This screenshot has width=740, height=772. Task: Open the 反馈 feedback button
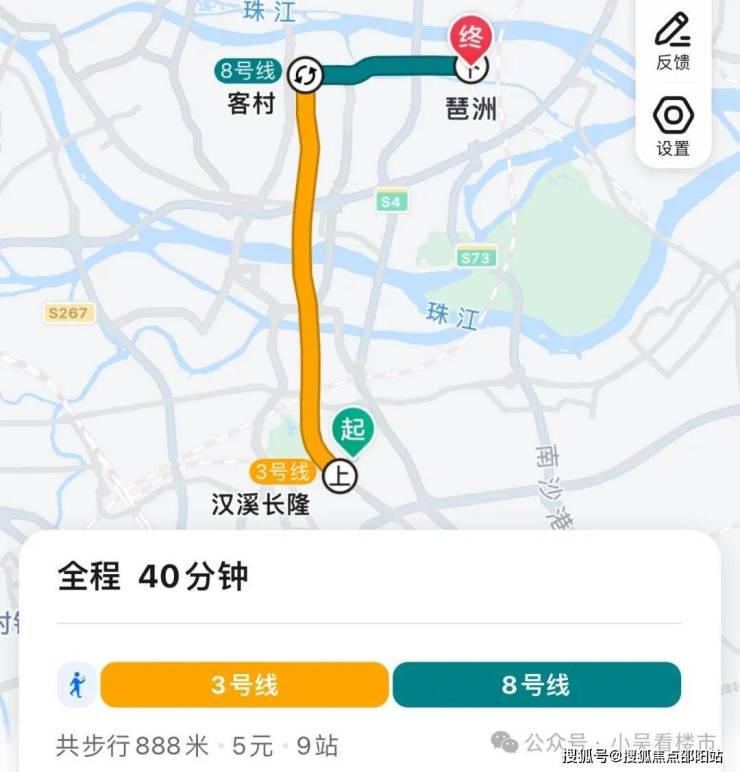pos(673,41)
